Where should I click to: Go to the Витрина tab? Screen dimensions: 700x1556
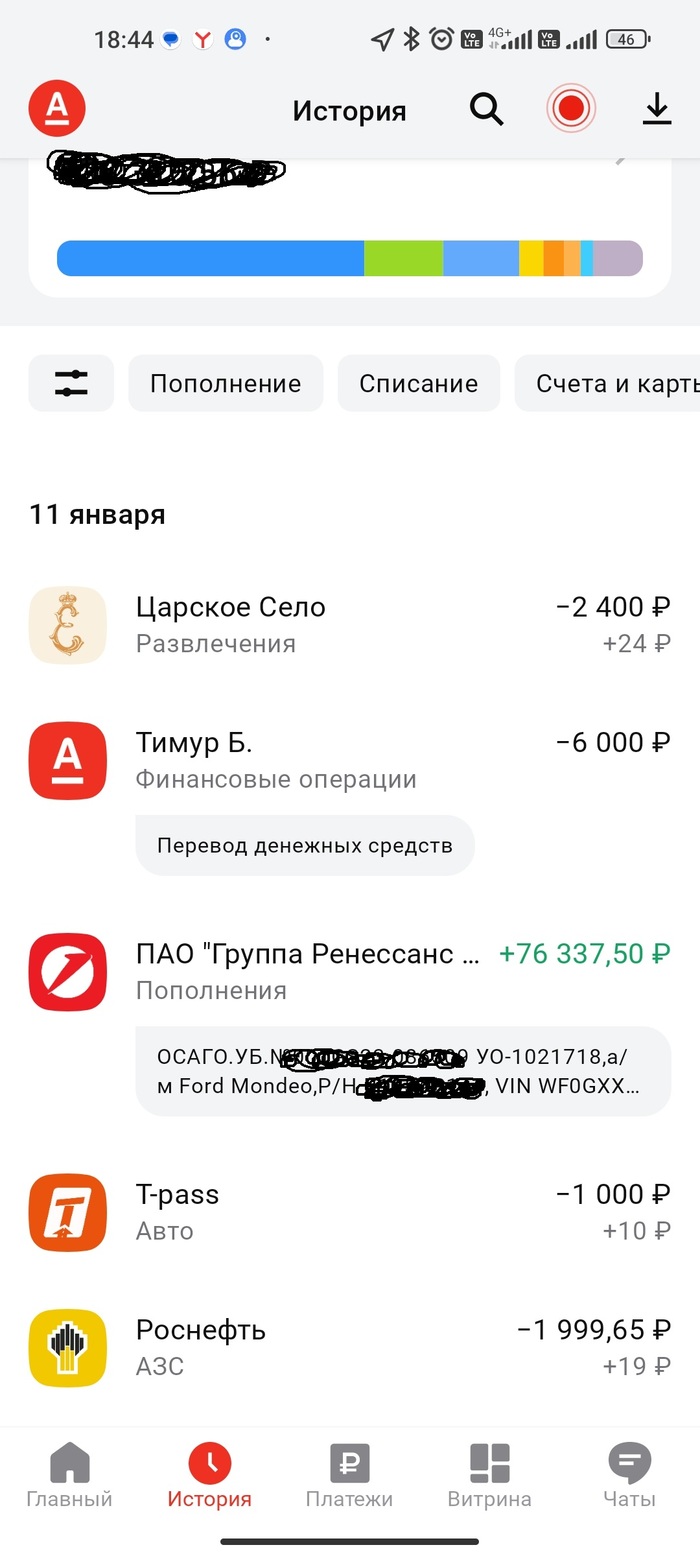coord(489,1476)
